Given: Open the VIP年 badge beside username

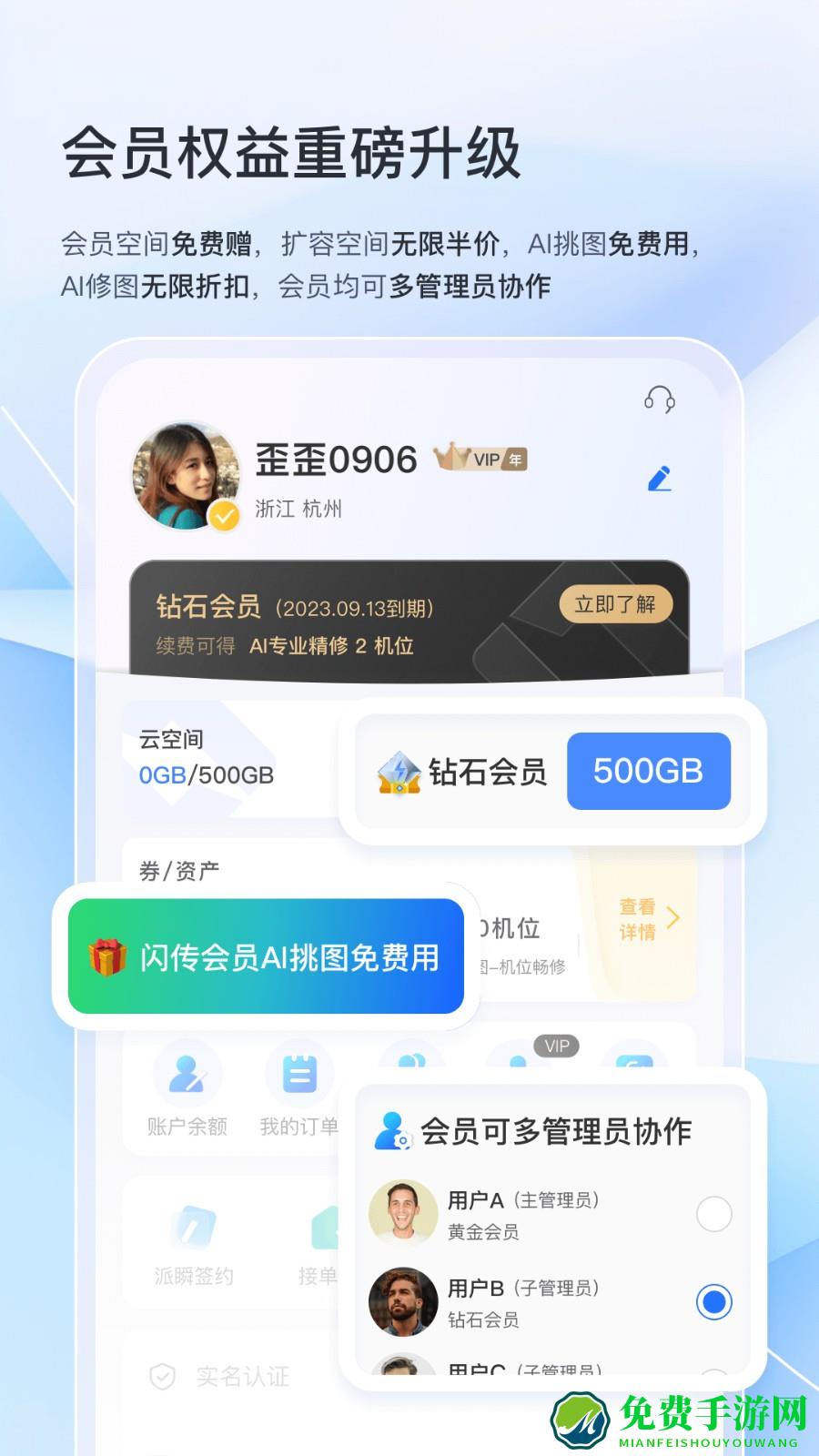Looking at the screenshot, I should (x=482, y=460).
